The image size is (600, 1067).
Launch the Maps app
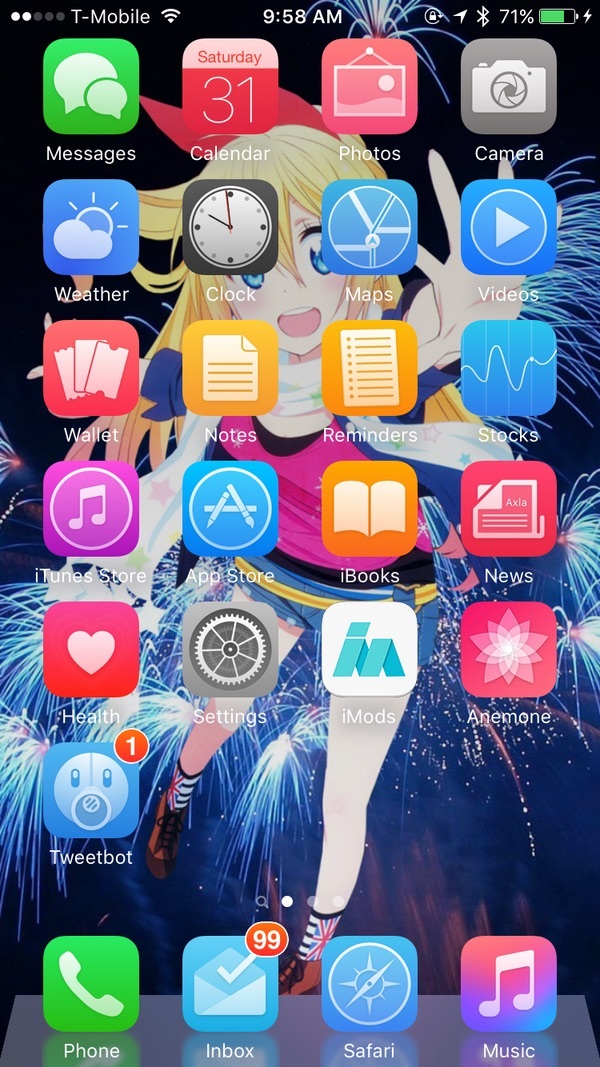(x=369, y=228)
